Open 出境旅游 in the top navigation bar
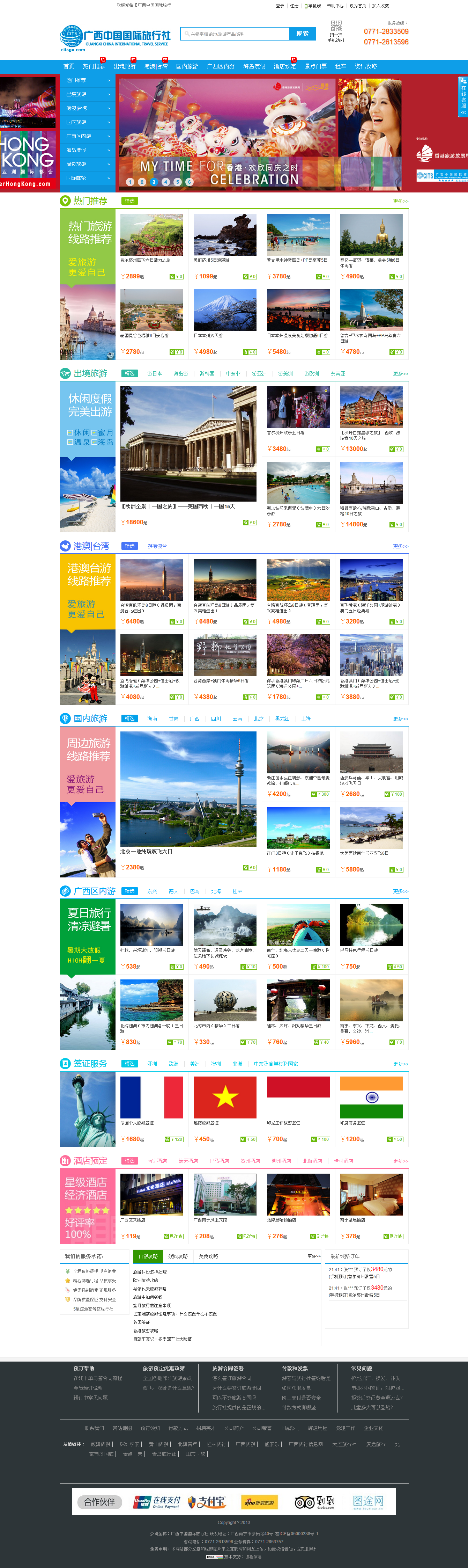468x1568 pixels. point(125,66)
